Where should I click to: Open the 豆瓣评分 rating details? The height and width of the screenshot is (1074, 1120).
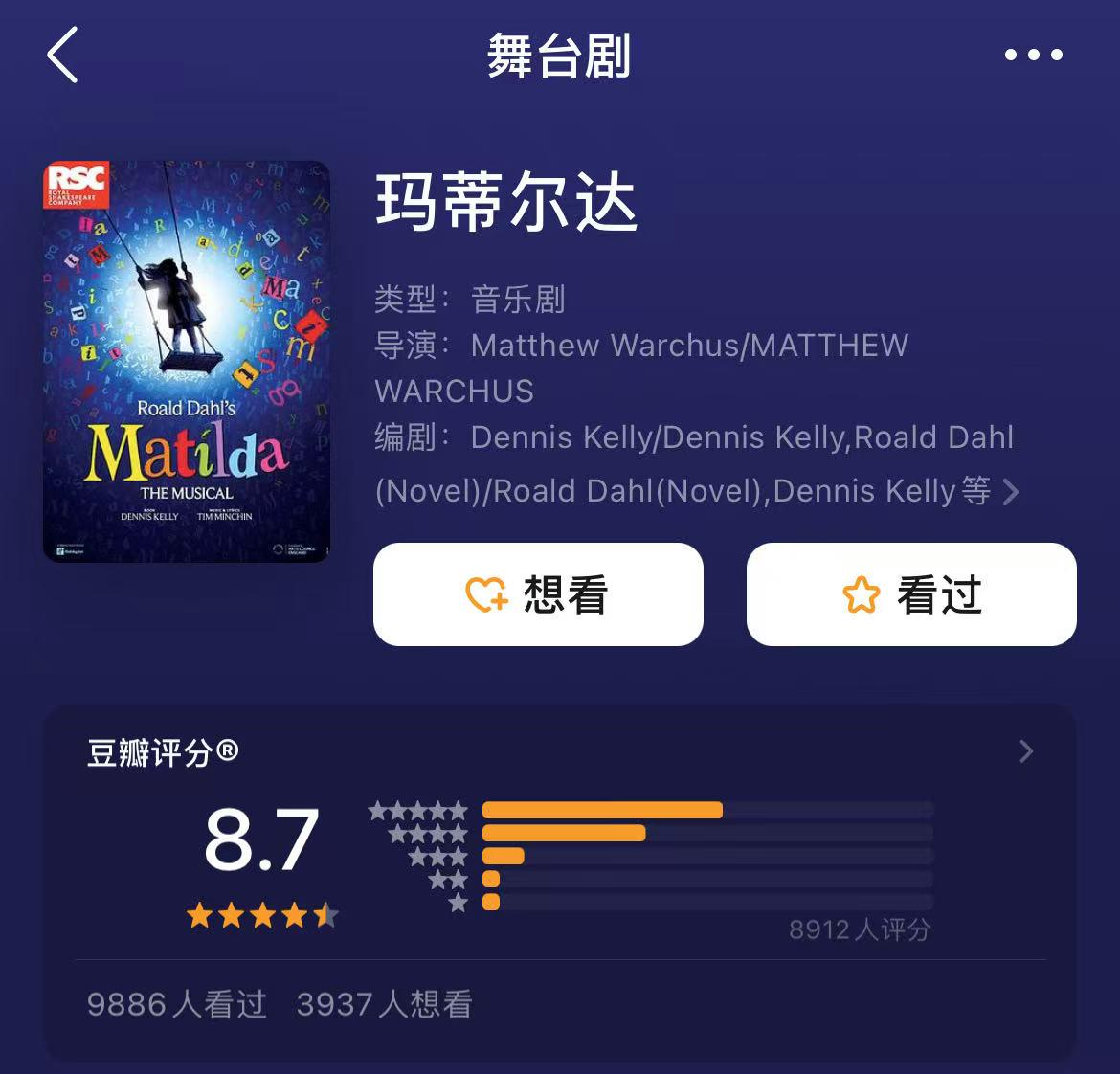(1025, 751)
